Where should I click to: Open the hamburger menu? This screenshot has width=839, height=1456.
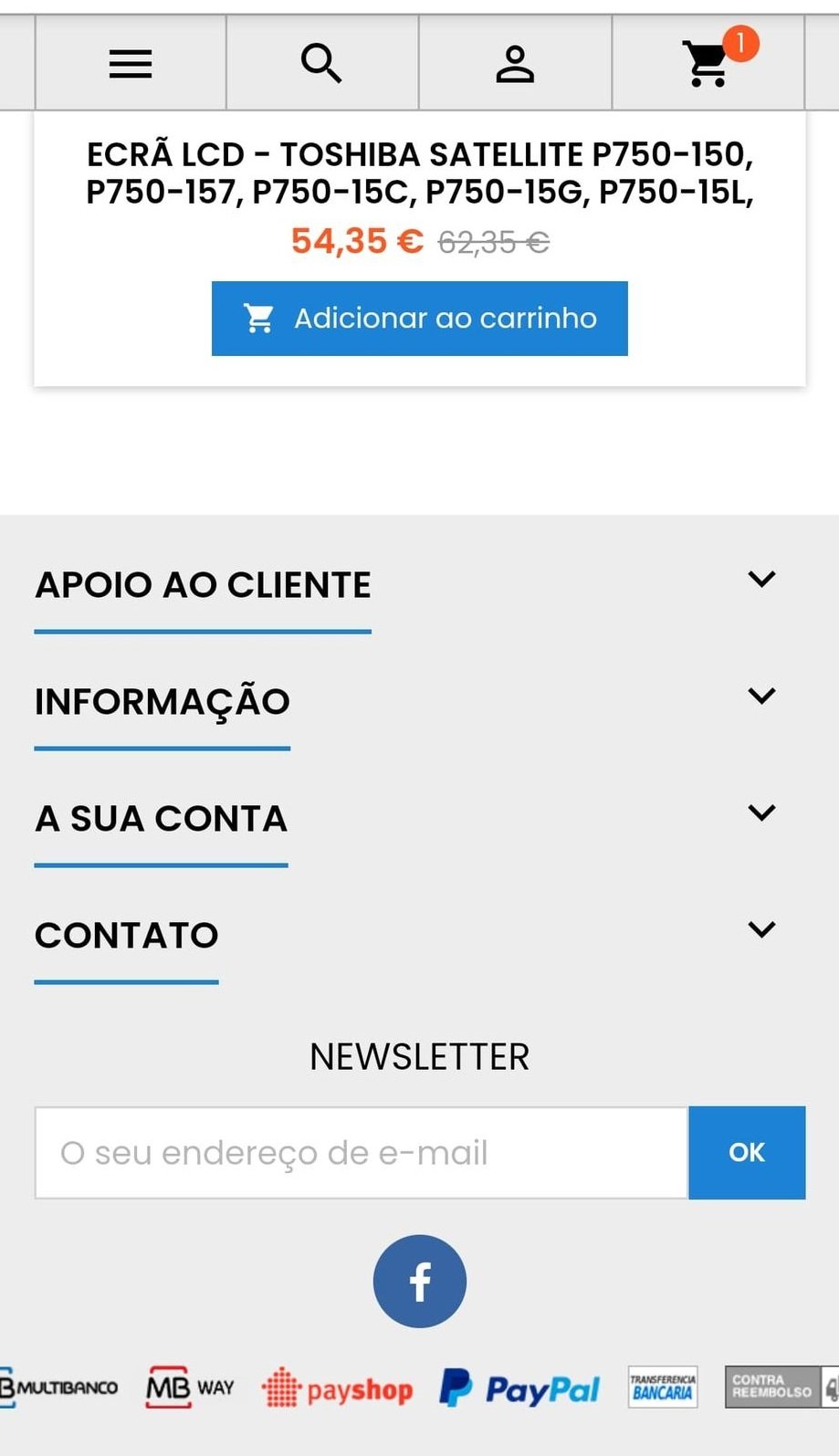click(x=131, y=64)
